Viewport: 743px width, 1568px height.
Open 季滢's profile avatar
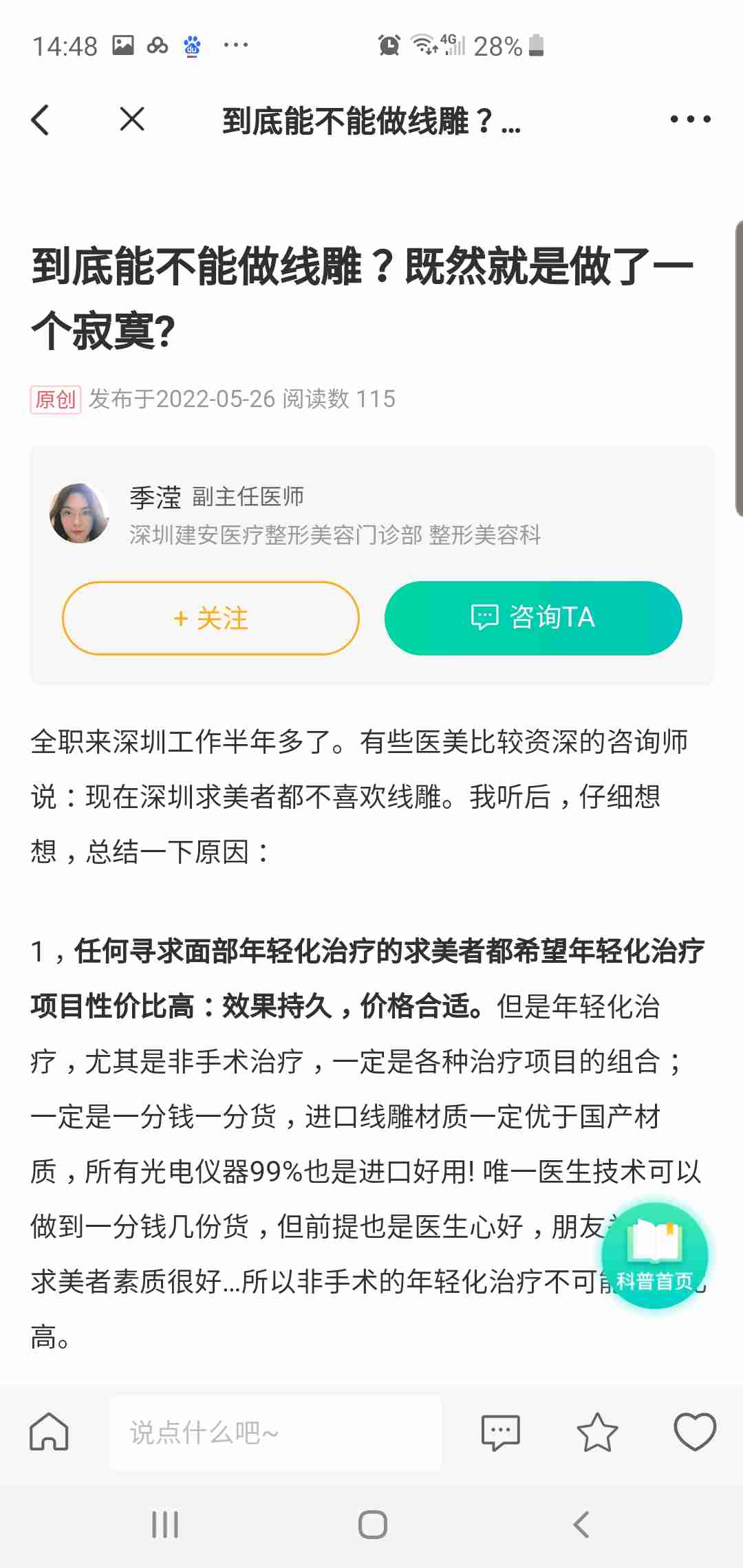tap(79, 513)
